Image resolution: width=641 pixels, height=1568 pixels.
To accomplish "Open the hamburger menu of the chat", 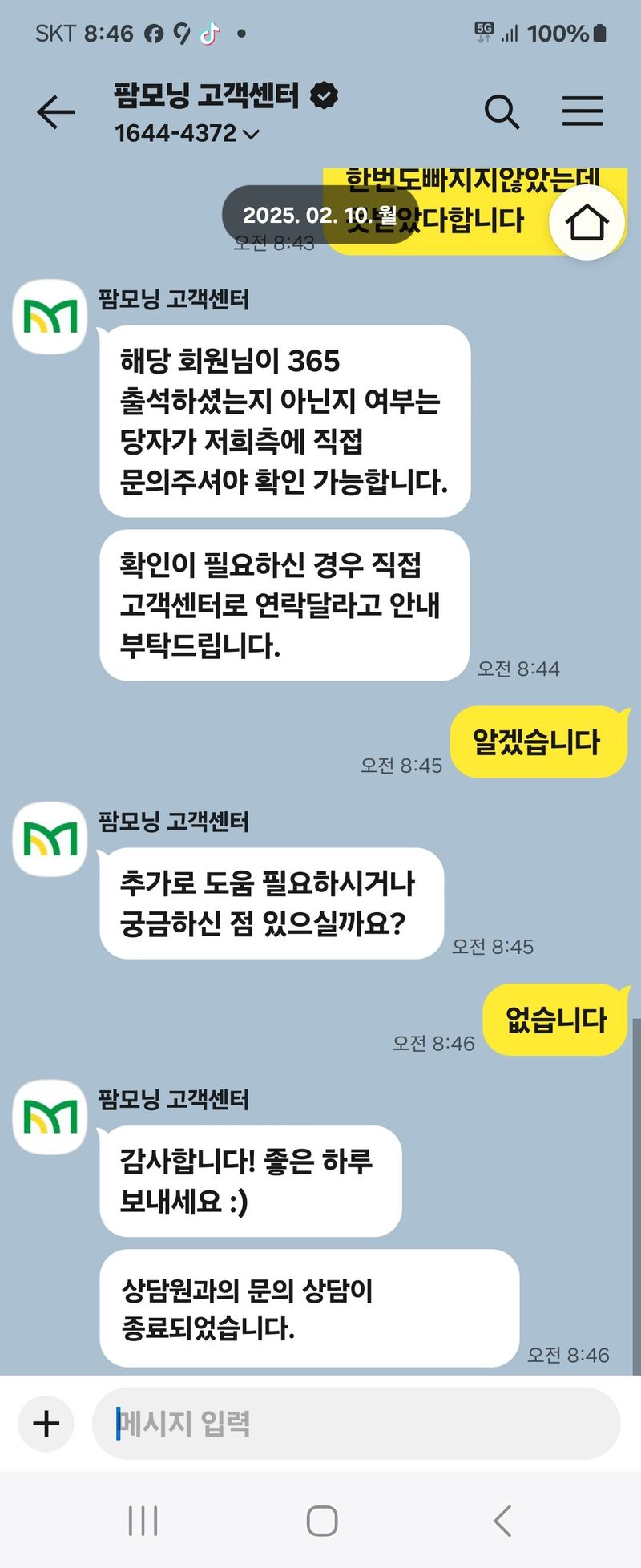I will pyautogui.click(x=582, y=111).
